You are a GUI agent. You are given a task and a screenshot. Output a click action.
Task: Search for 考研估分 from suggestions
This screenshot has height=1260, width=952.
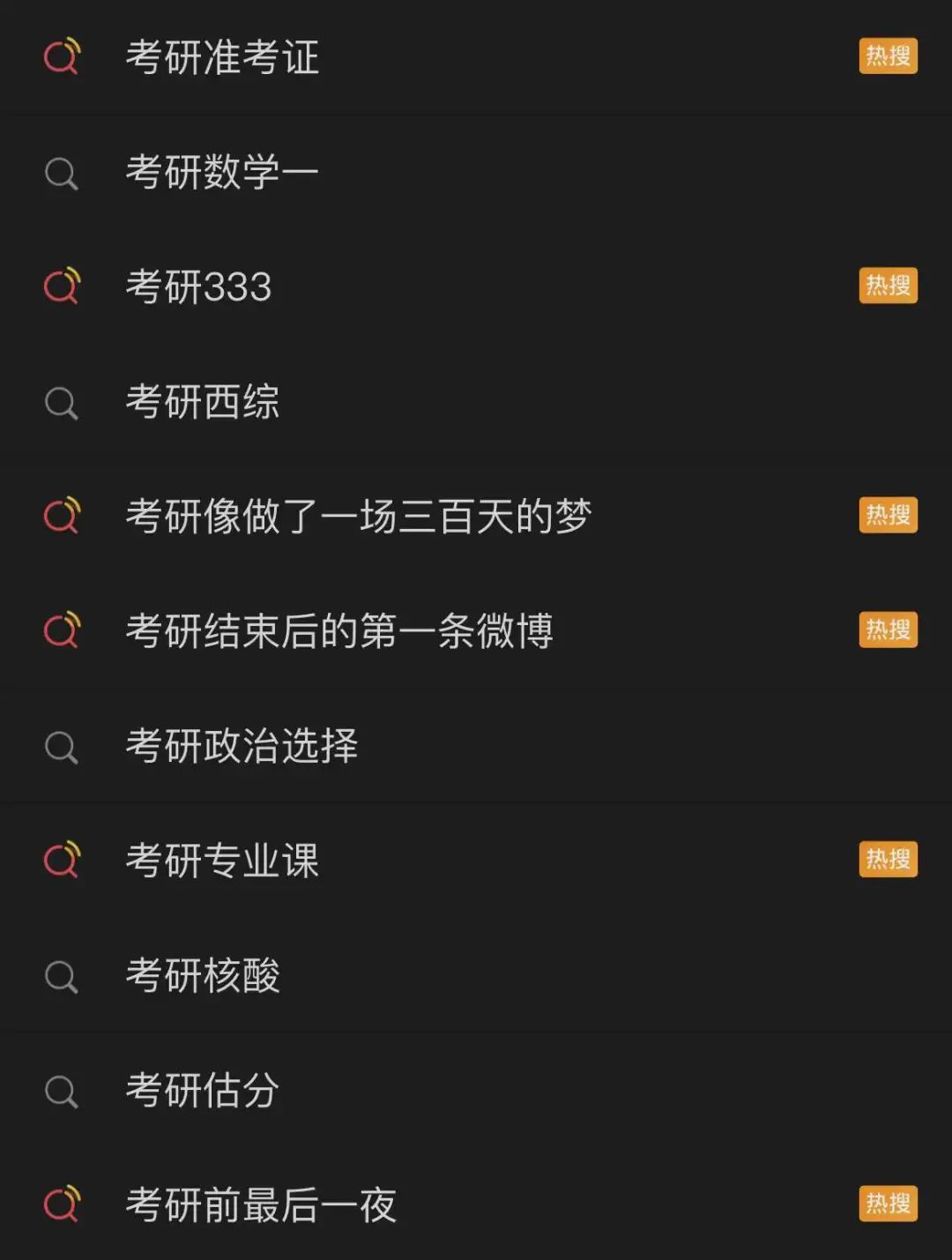pyautogui.click(x=203, y=1090)
